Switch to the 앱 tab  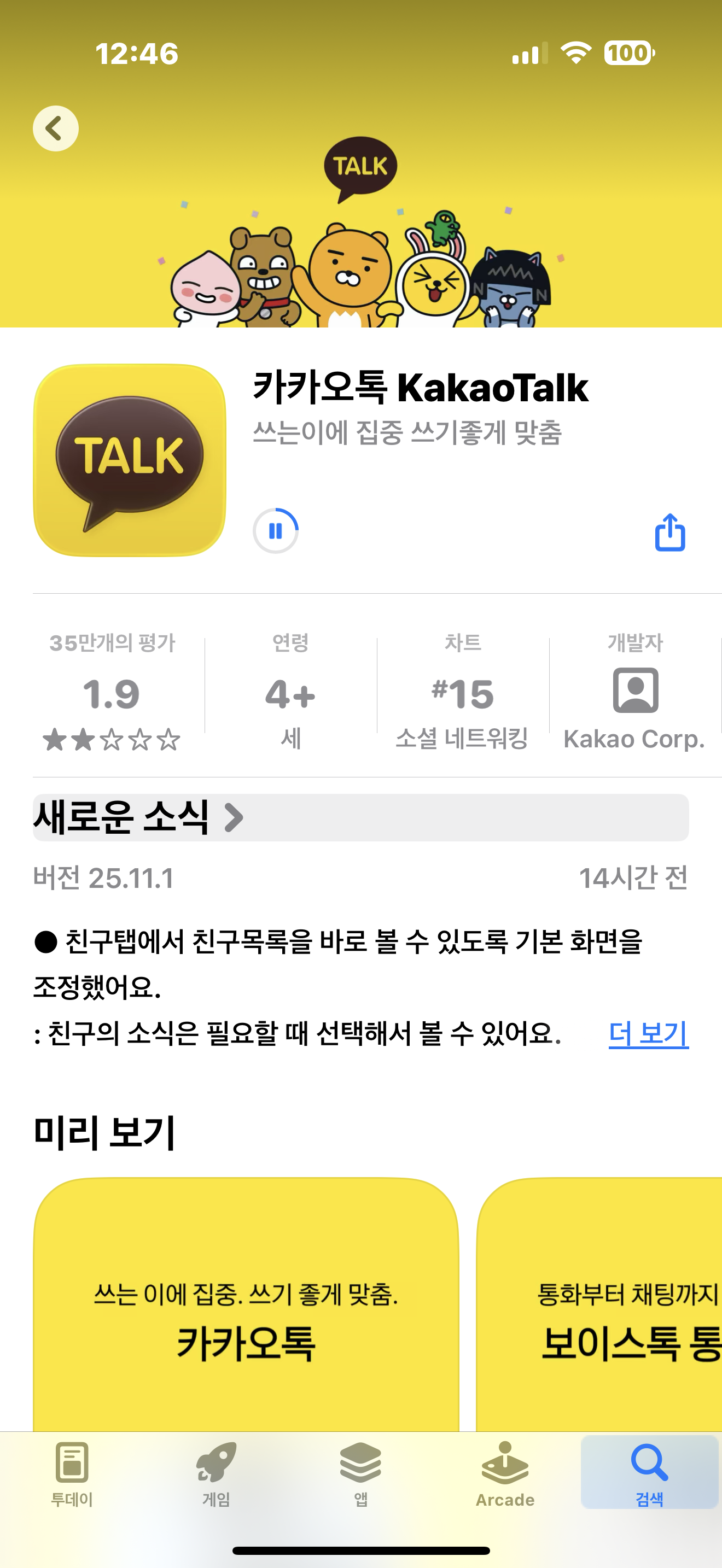click(360, 1473)
